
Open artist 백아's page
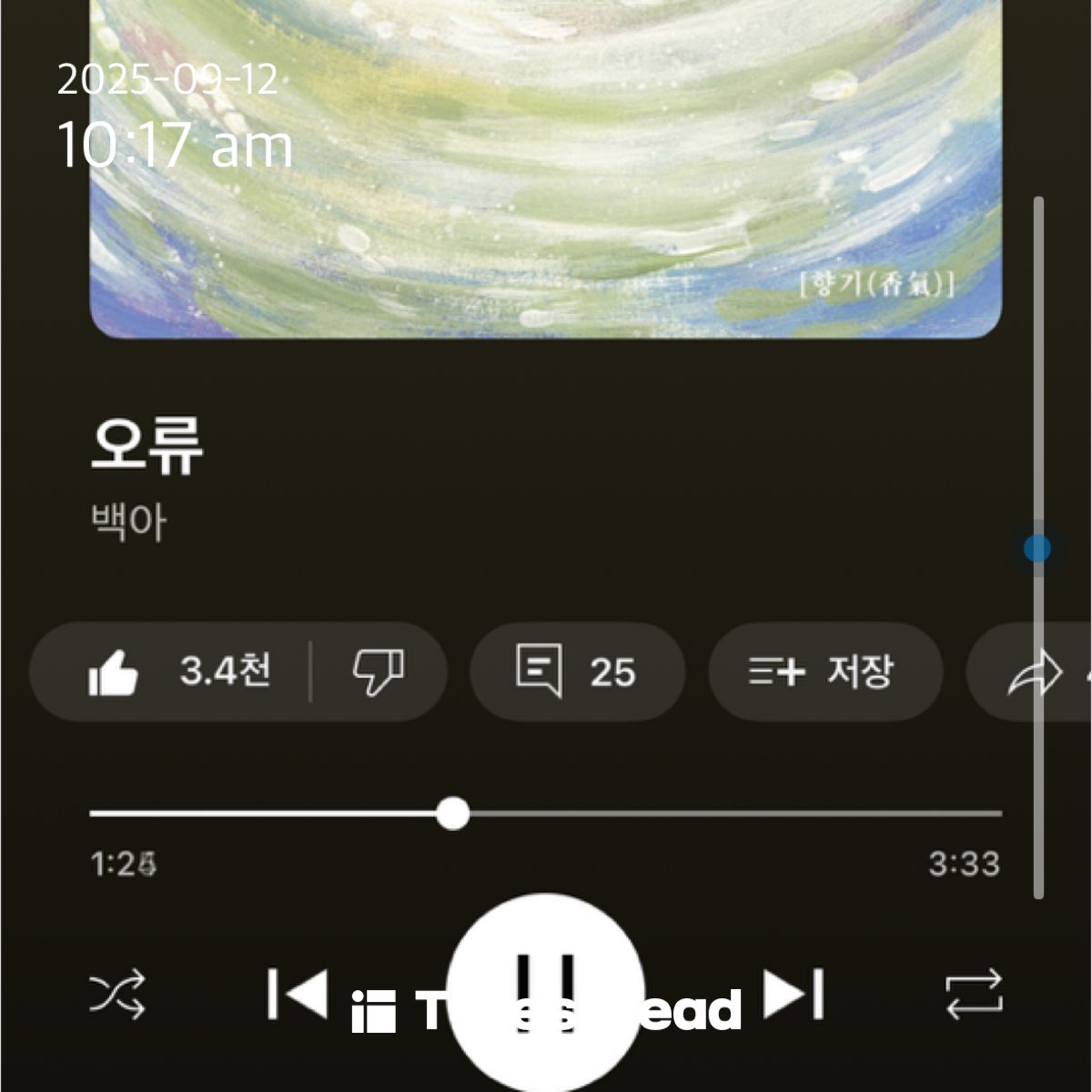click(x=129, y=522)
